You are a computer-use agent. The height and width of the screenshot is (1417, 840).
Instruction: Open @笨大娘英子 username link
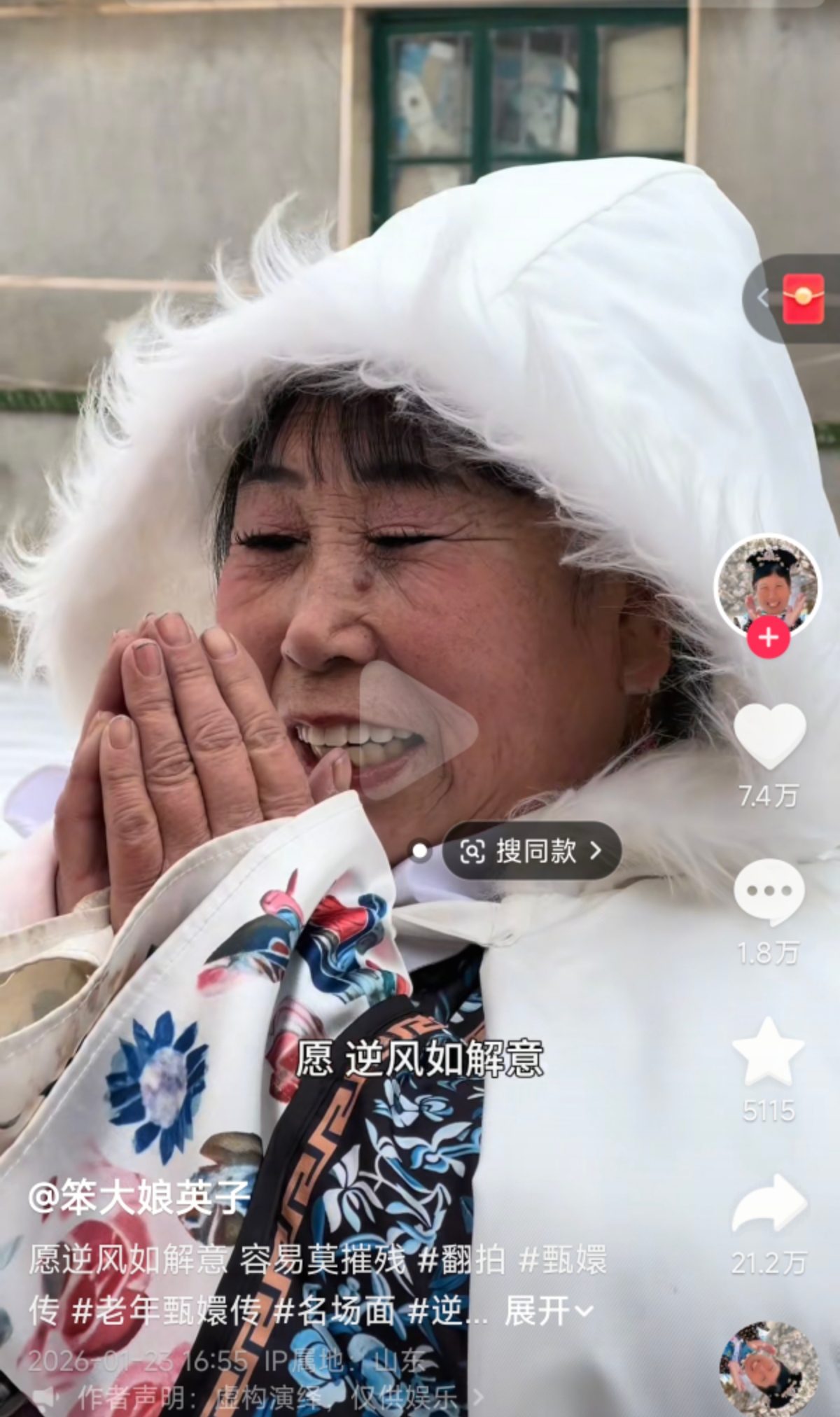tap(139, 1197)
